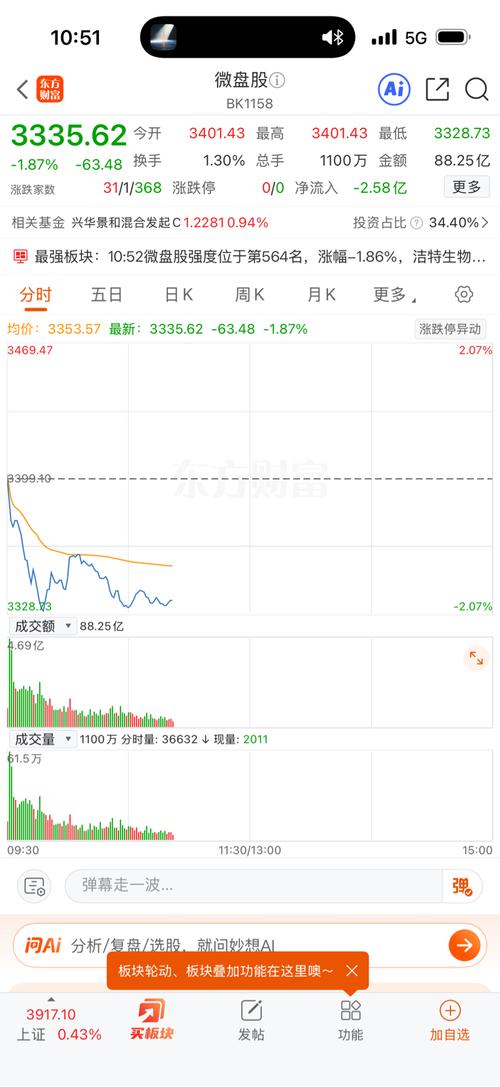Open the search magnifier
The width and height of the screenshot is (500, 1087).
476,89
